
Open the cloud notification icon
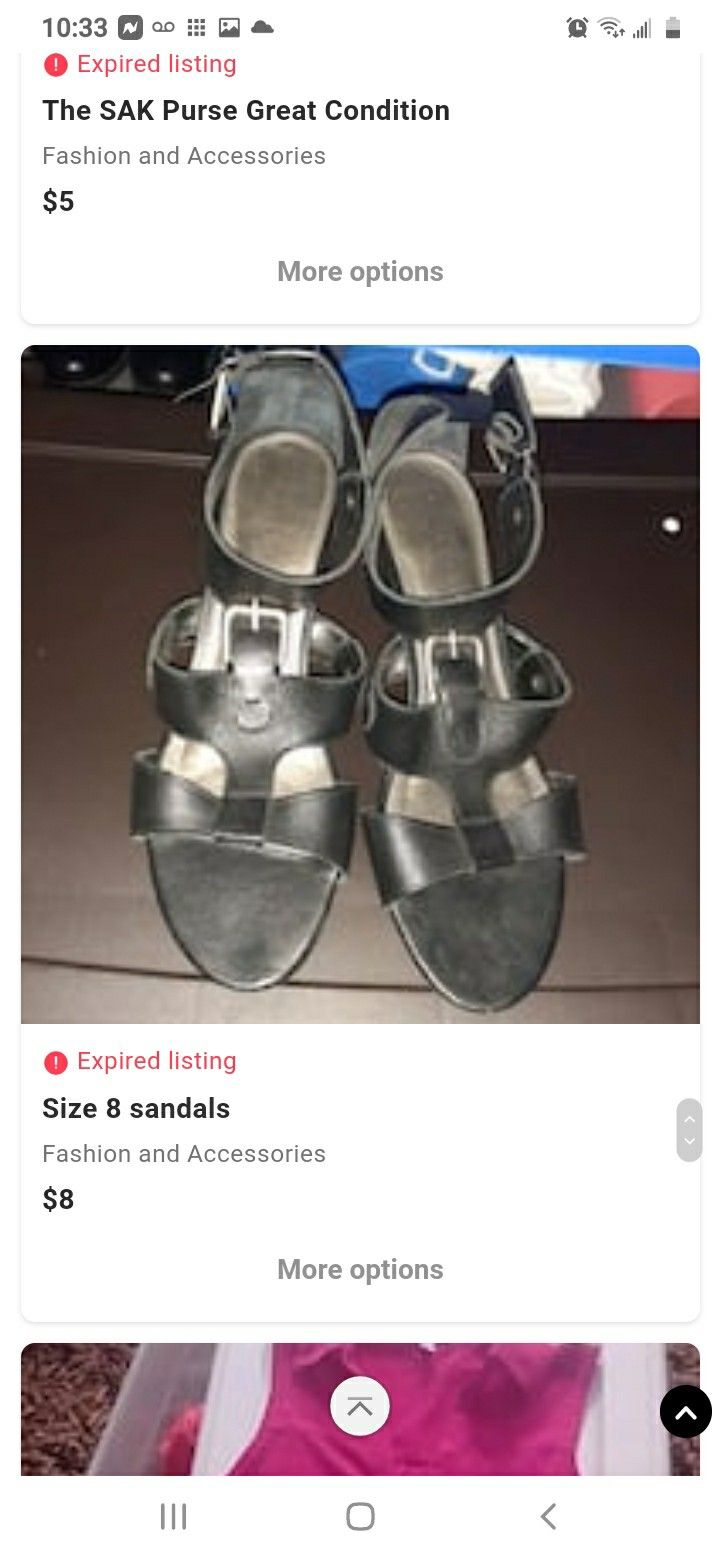point(262,27)
